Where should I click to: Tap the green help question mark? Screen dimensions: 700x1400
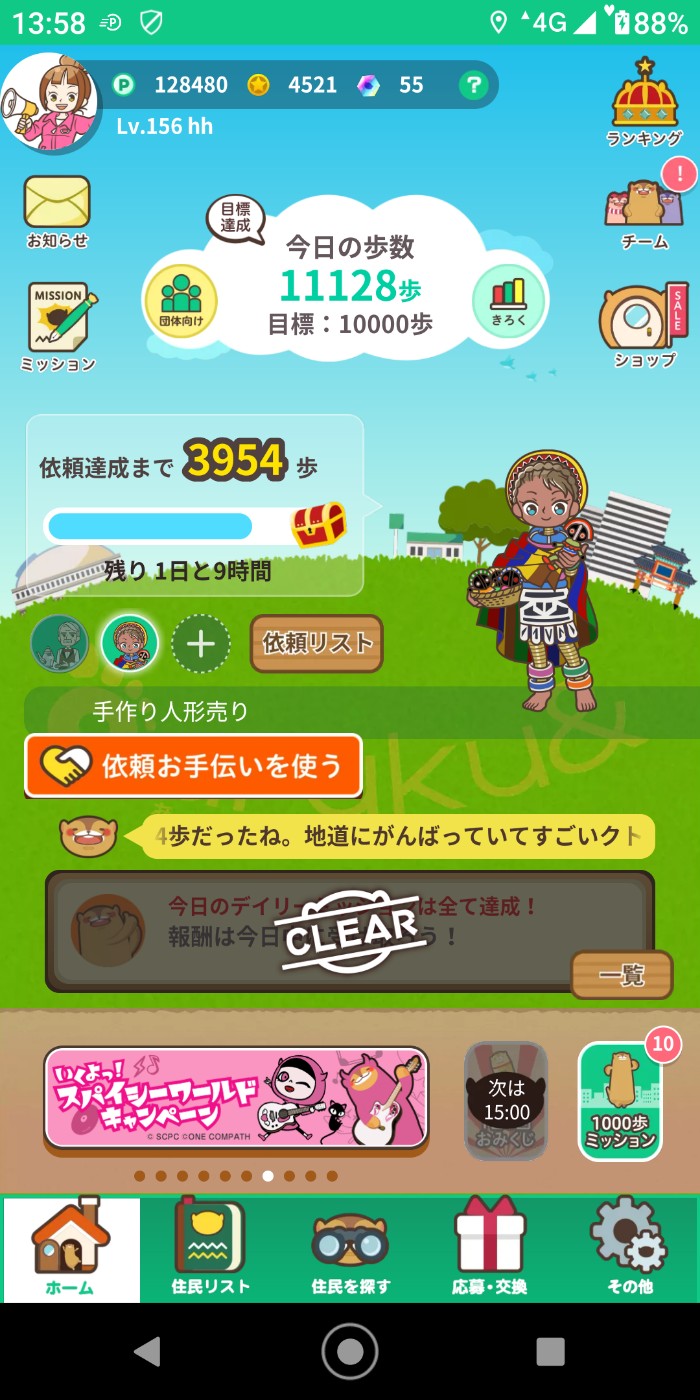click(x=473, y=86)
